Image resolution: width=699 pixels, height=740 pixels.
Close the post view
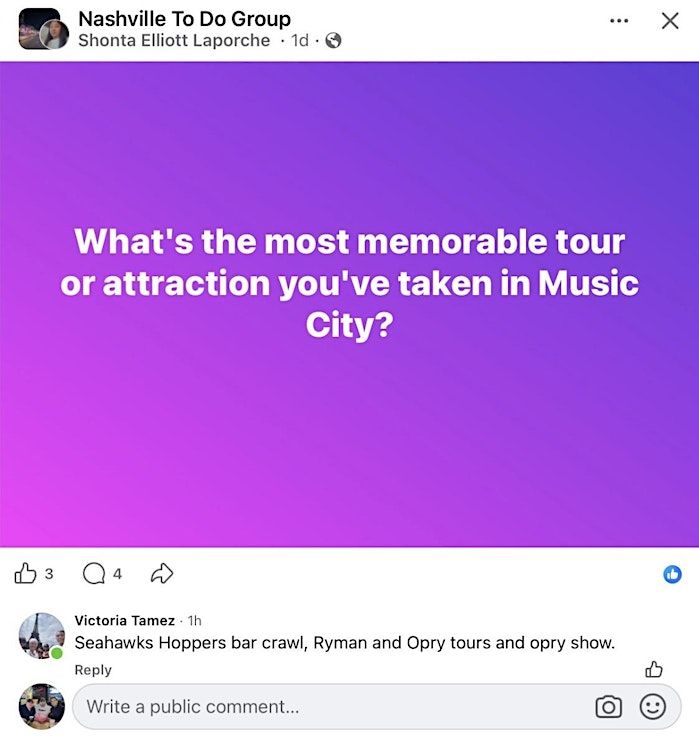point(670,21)
